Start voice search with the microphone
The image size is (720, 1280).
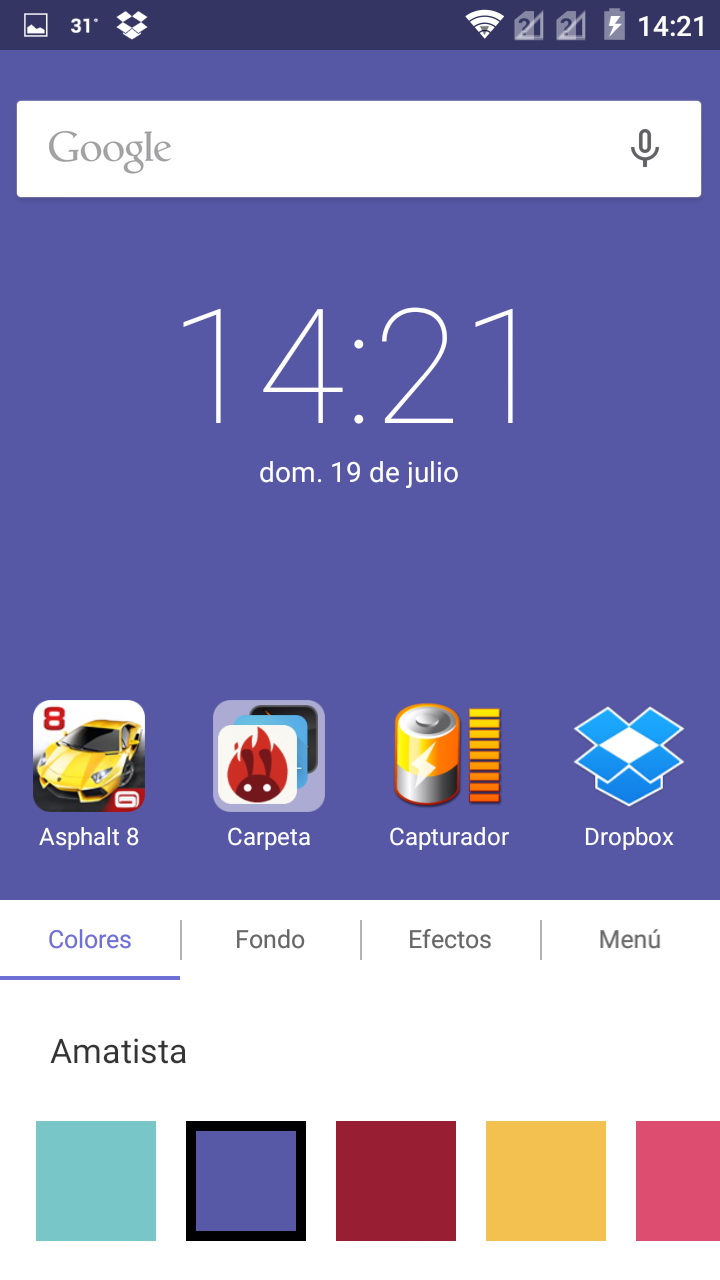(645, 149)
